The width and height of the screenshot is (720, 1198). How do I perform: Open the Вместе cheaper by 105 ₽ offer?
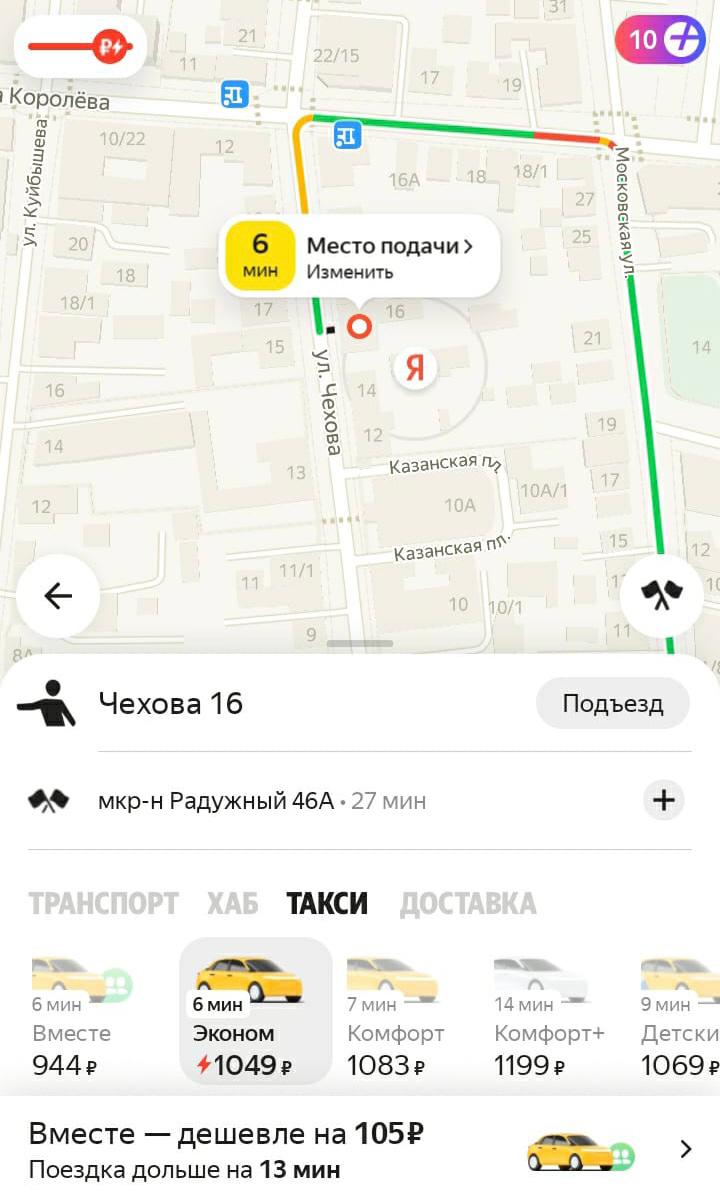[360, 1148]
